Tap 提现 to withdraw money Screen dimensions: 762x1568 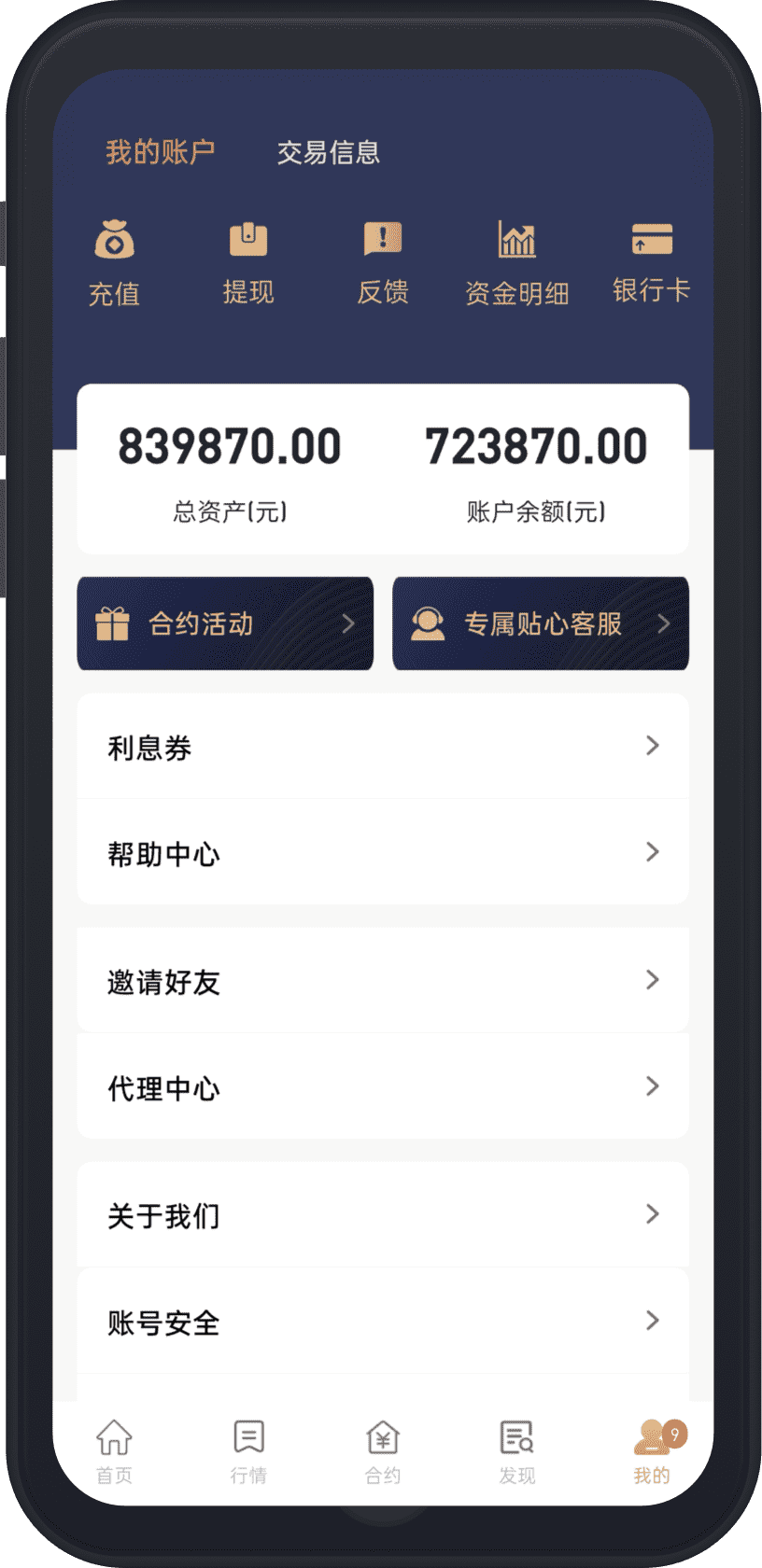[x=248, y=263]
